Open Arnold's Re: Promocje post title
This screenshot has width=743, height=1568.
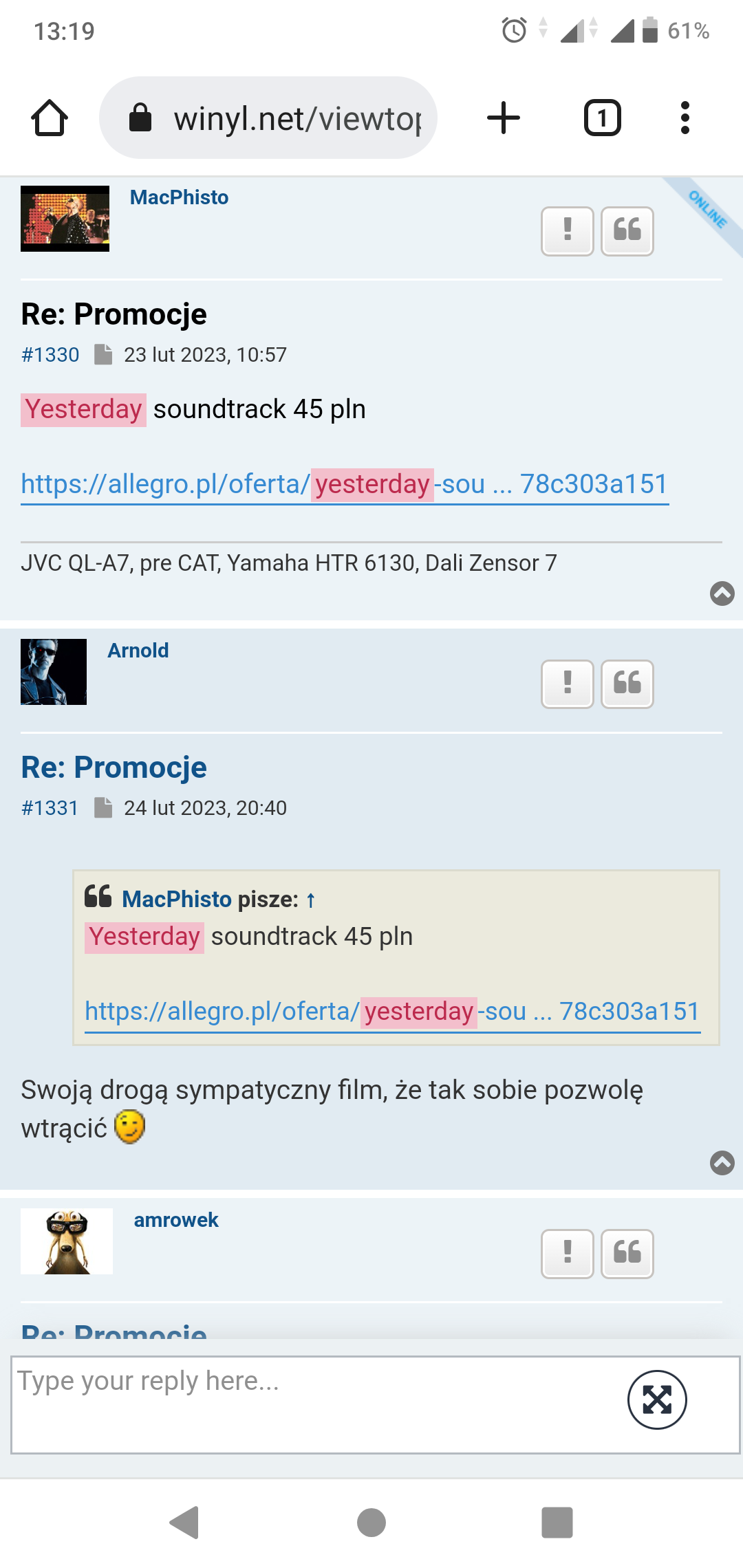(114, 767)
